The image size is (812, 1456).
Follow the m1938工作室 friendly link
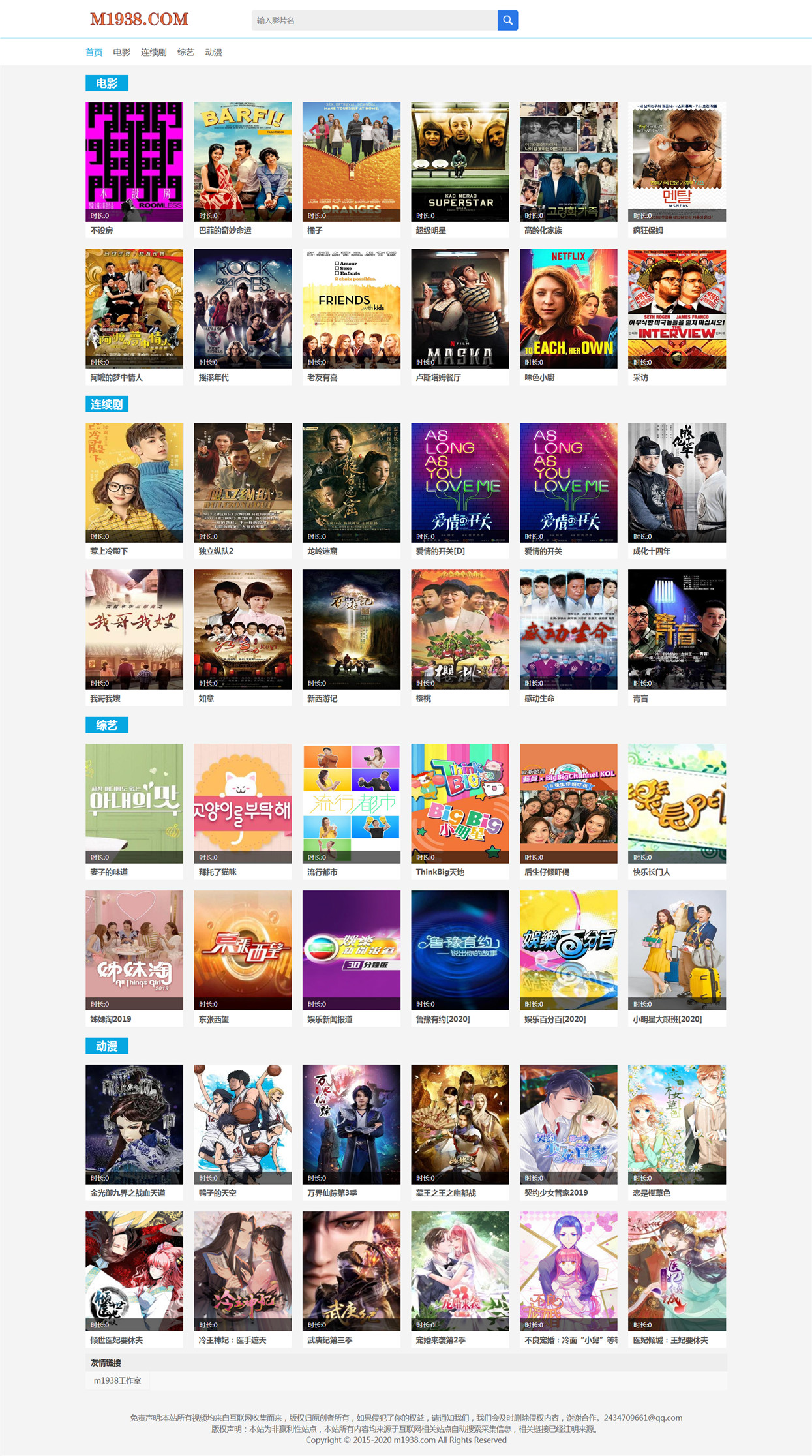pos(117,1380)
